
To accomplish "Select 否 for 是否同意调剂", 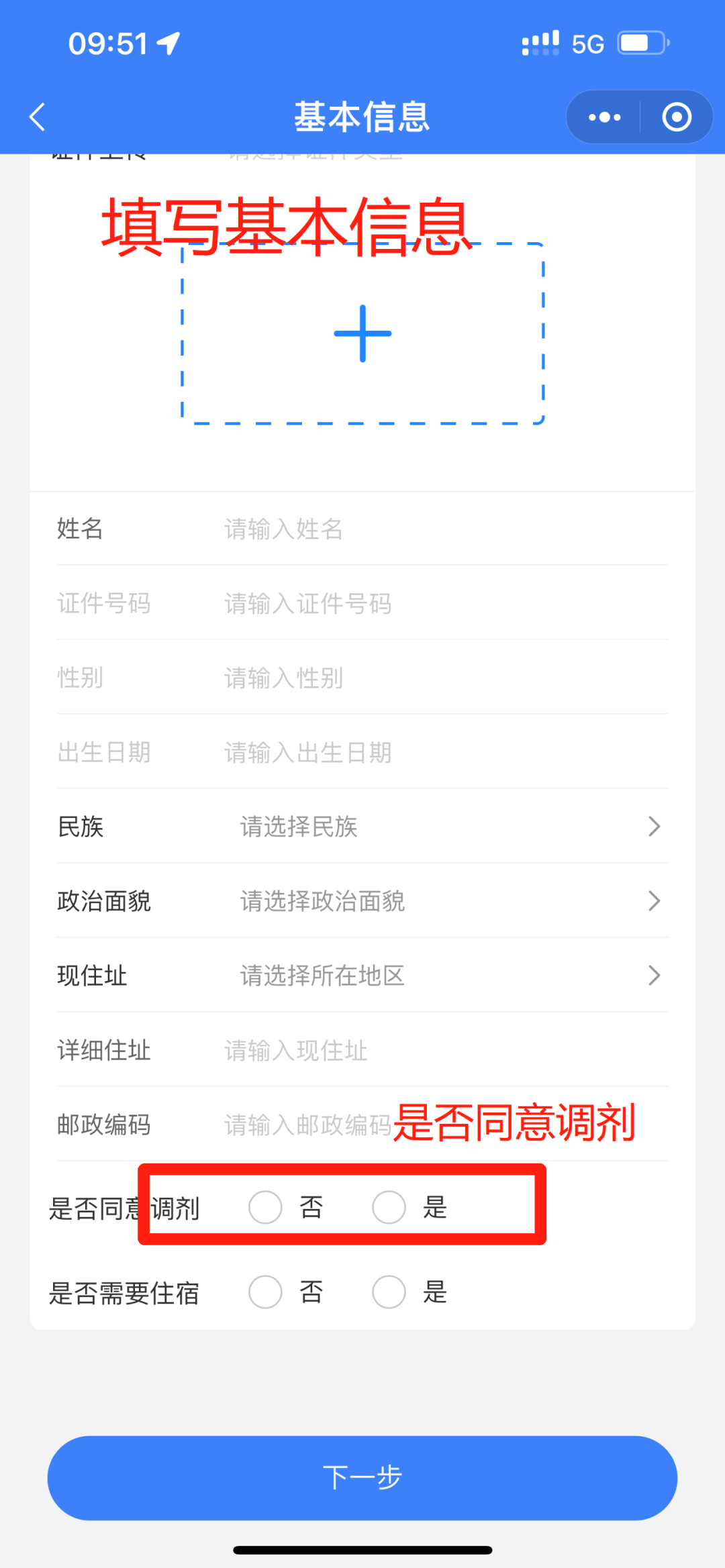I will coord(265,1208).
